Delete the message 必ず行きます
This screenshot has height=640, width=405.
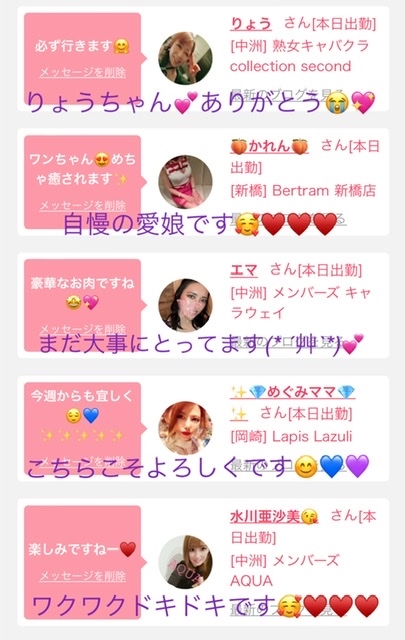[83, 73]
